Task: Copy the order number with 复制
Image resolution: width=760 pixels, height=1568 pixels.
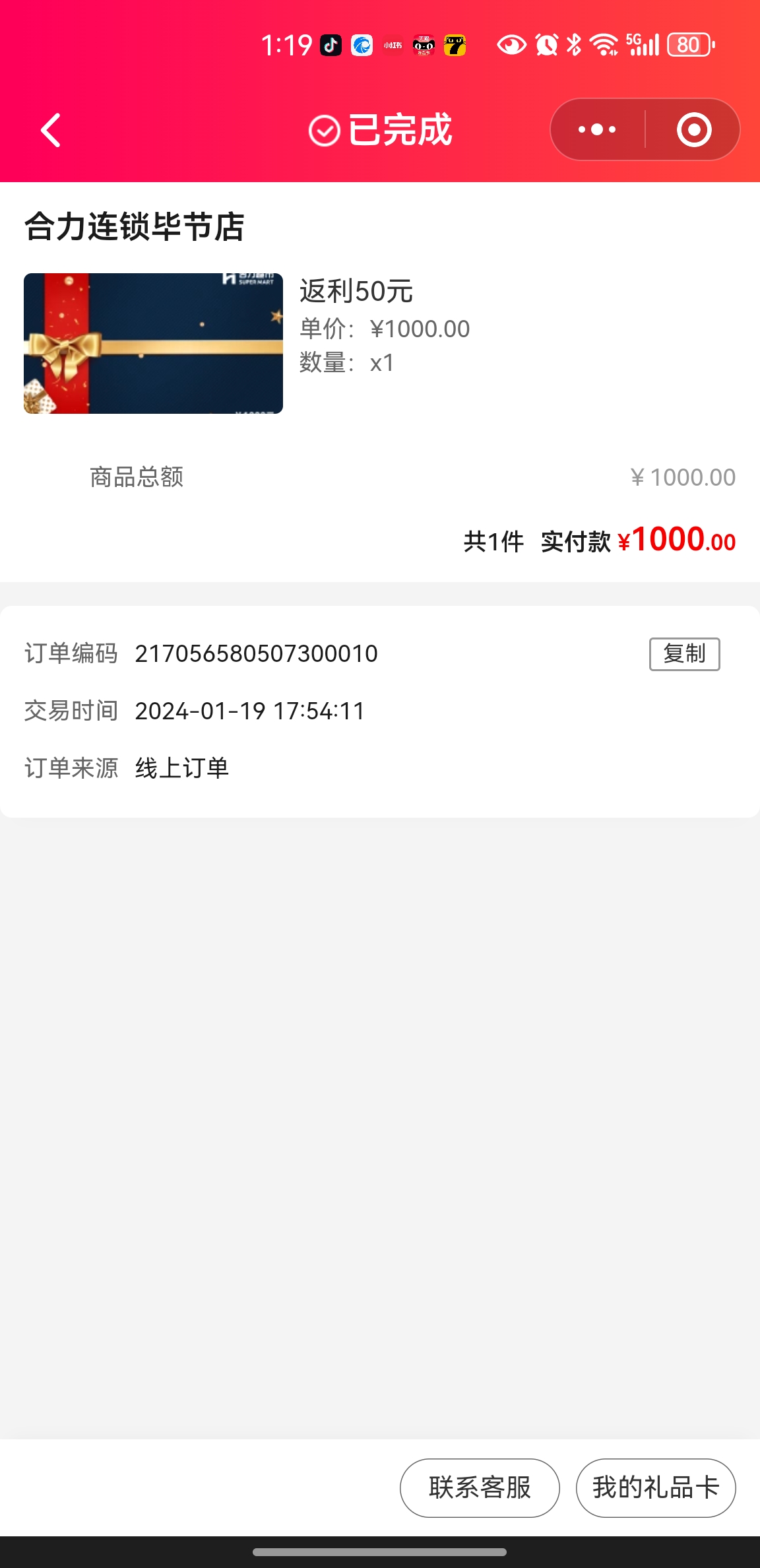Action: tap(684, 654)
